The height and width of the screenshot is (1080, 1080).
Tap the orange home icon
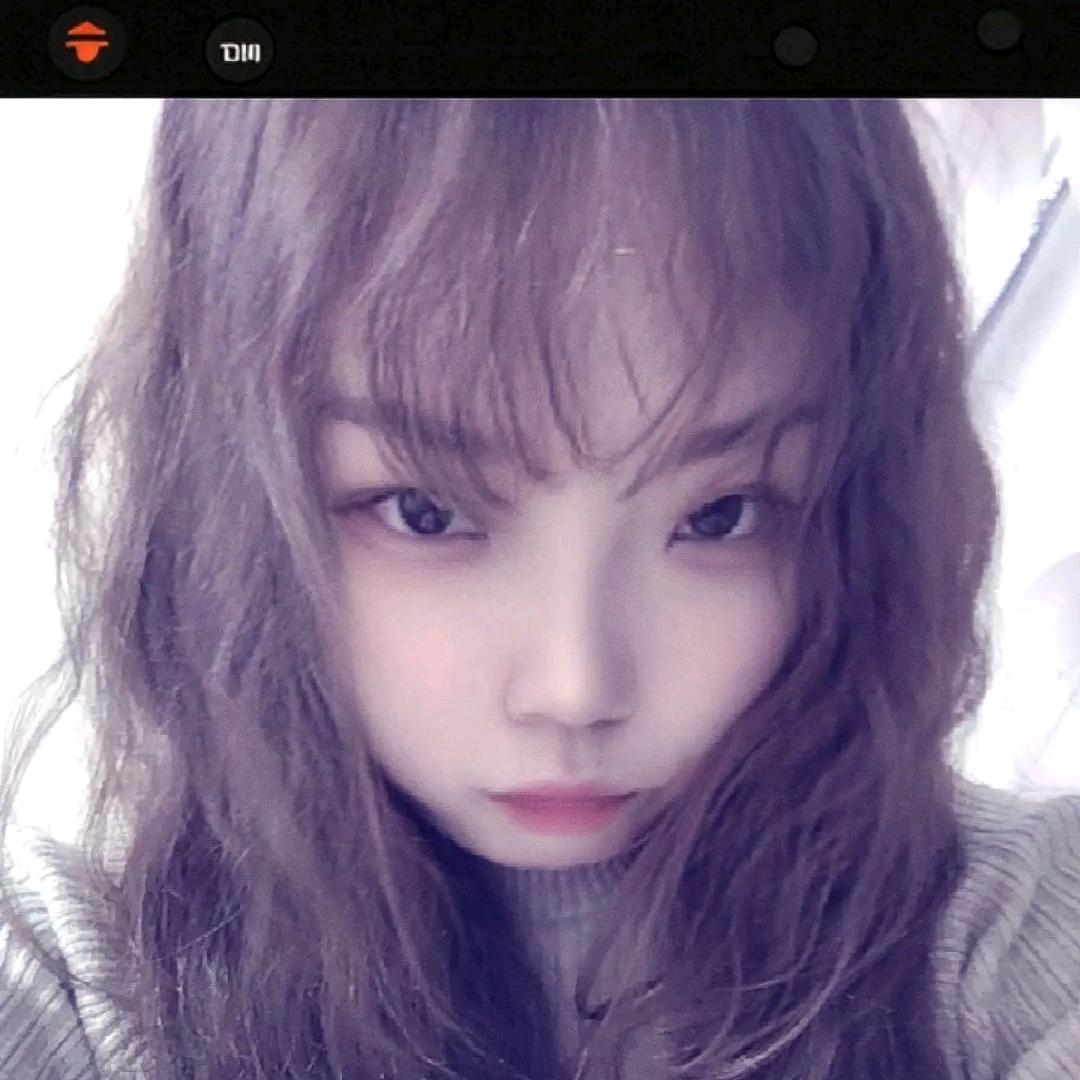pyautogui.click(x=87, y=43)
